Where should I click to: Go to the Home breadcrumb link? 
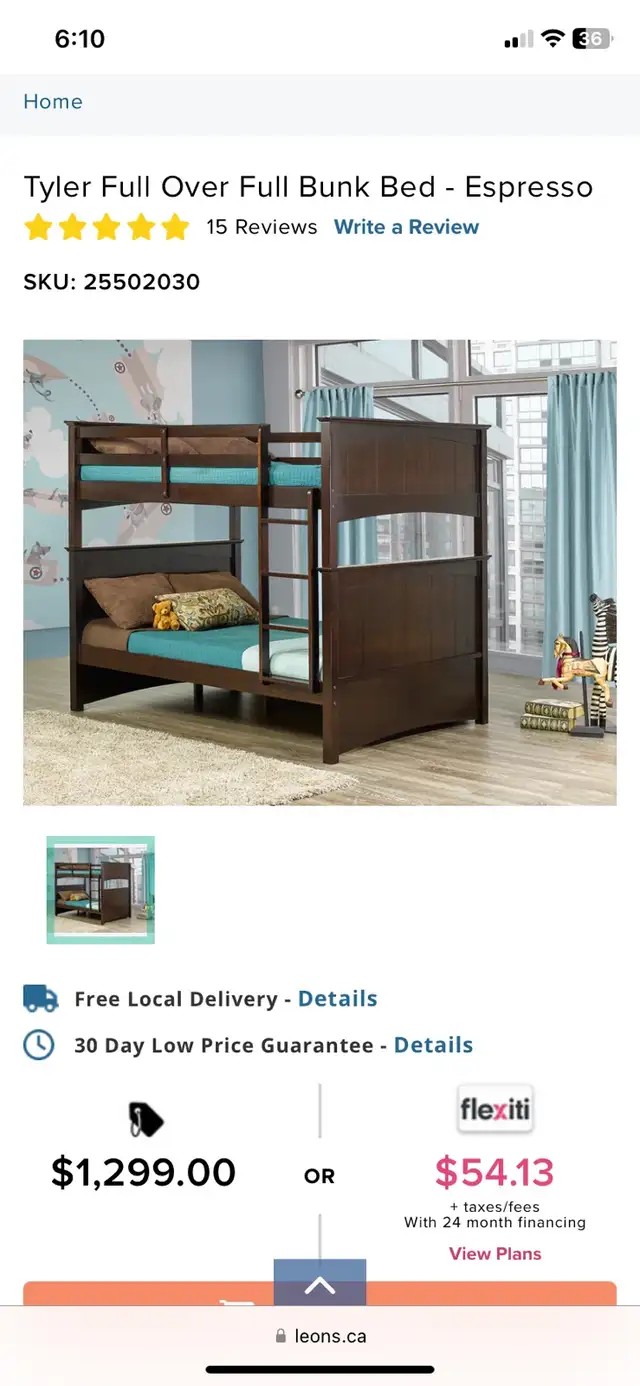pos(53,102)
